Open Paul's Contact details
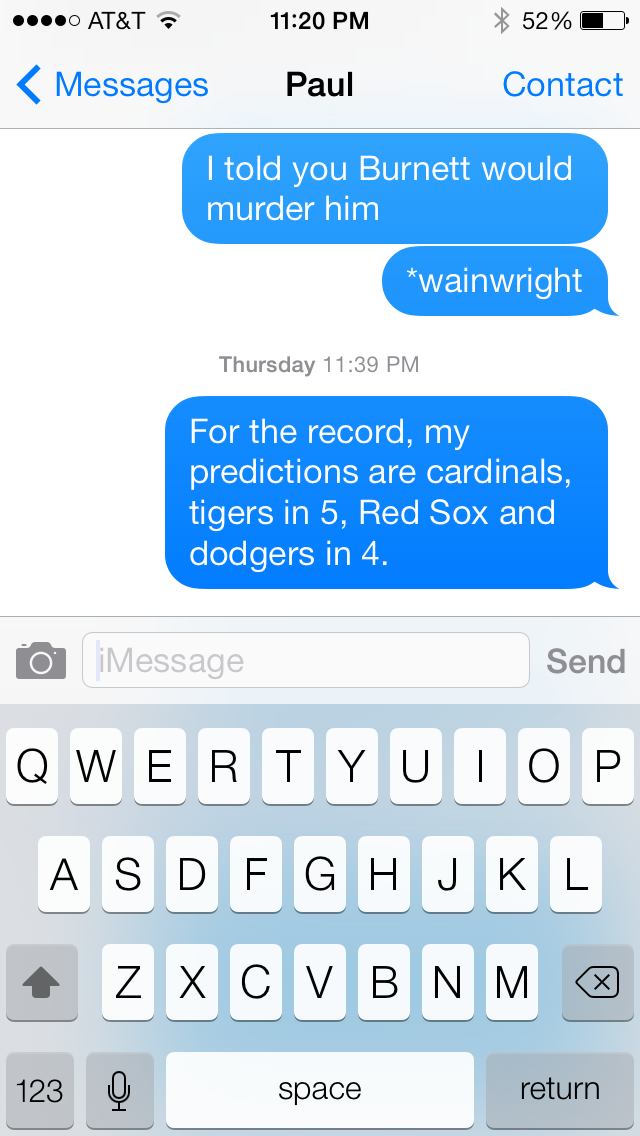Screen dimensions: 640x1136 (x=562, y=85)
